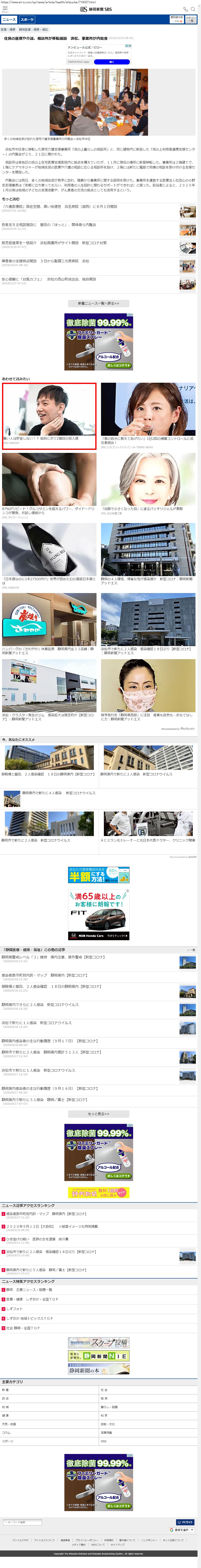Open the hamburger menu

pyautogui.click(x=5, y=9)
